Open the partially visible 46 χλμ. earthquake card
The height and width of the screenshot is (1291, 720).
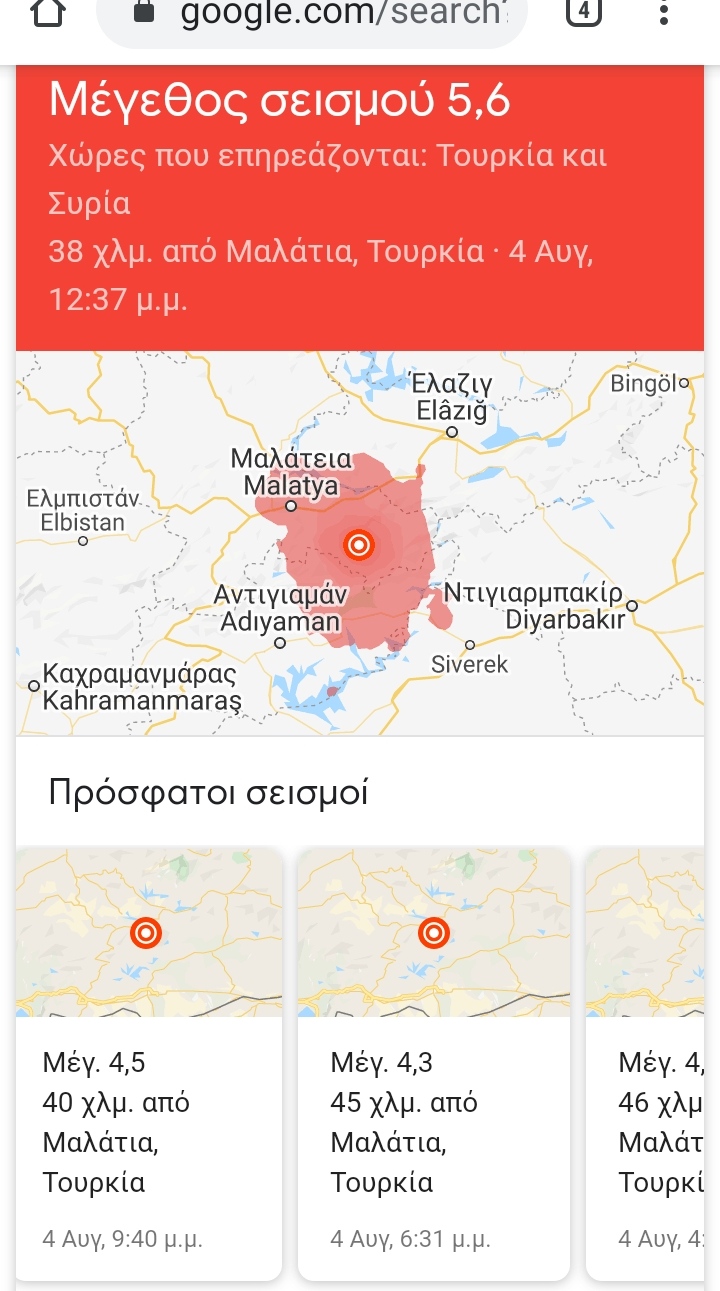(646, 1064)
